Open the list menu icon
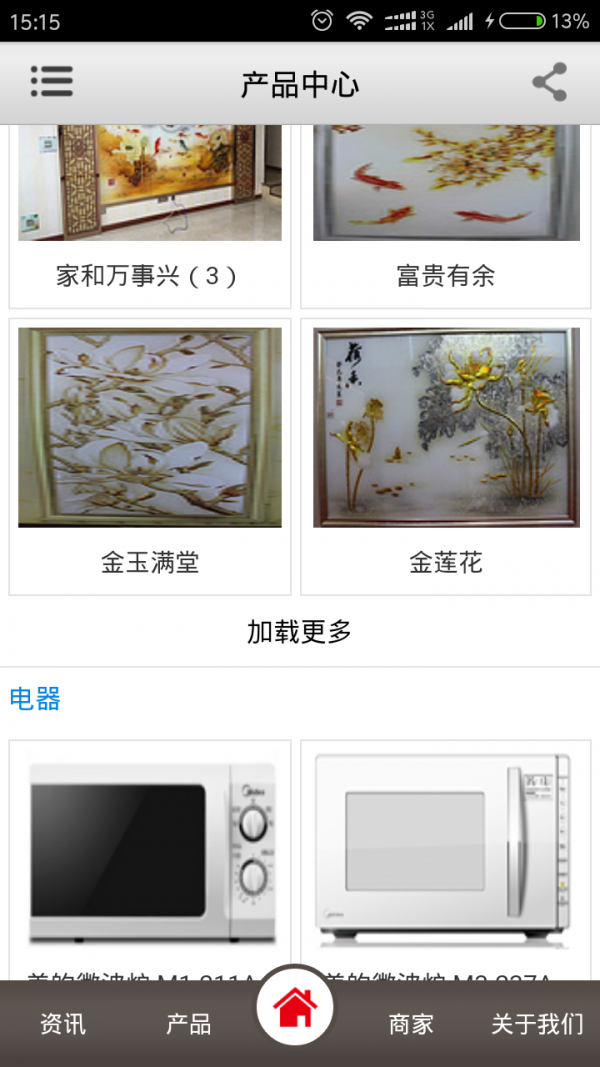The height and width of the screenshot is (1067, 600). tap(52, 82)
